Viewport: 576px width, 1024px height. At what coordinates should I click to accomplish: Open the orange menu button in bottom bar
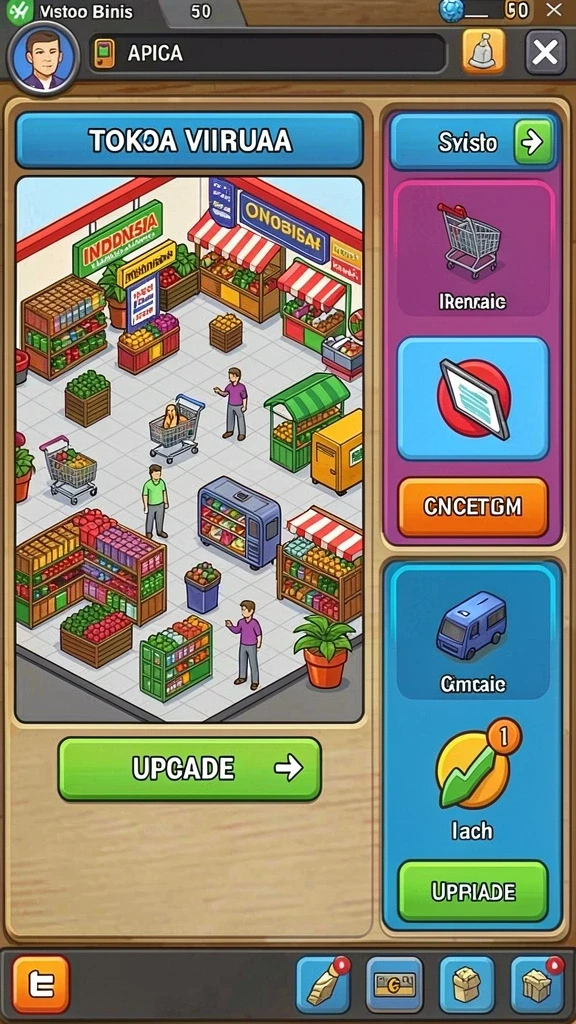pos(41,984)
